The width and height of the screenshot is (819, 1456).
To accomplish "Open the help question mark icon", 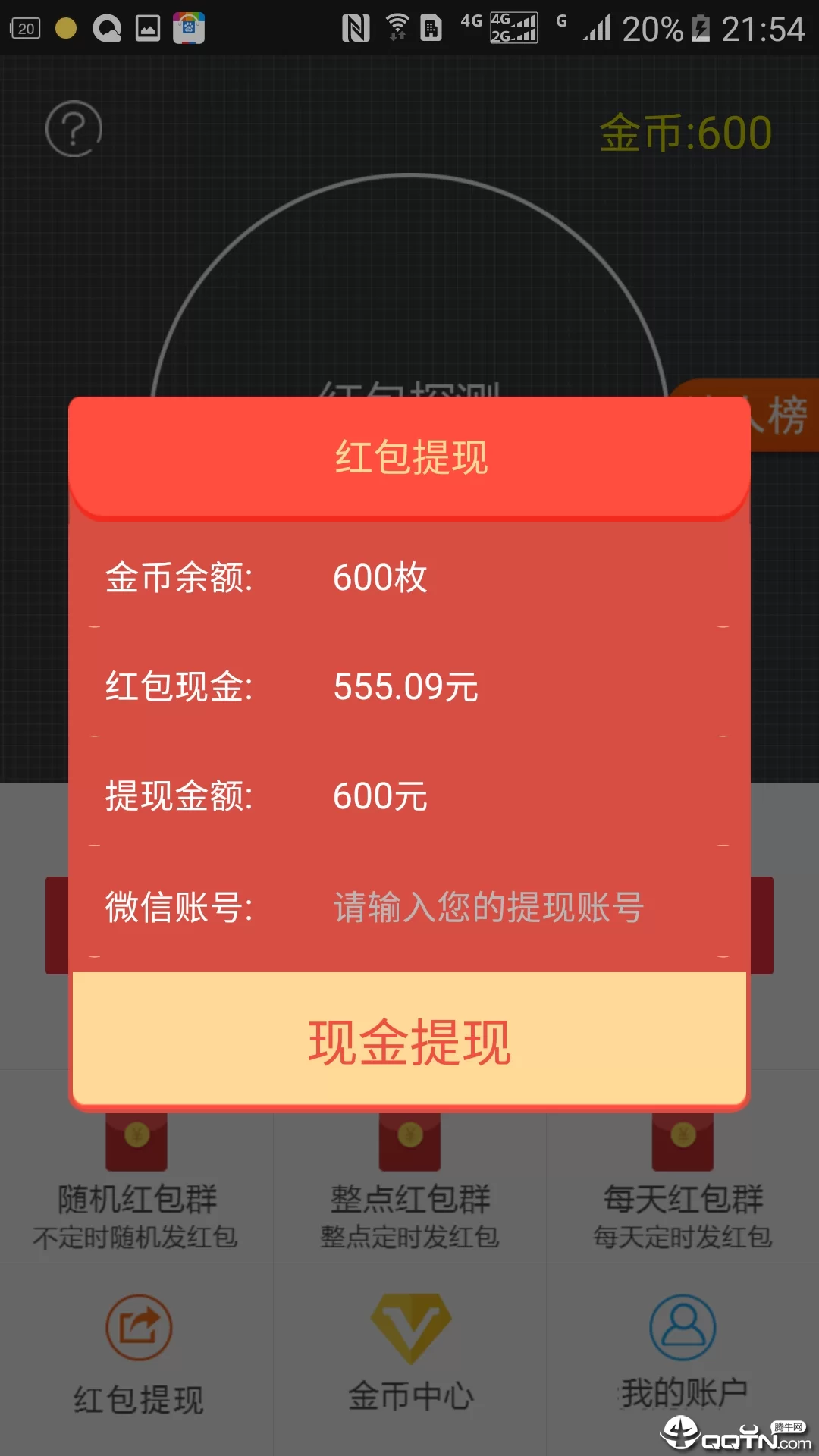I will point(74,129).
